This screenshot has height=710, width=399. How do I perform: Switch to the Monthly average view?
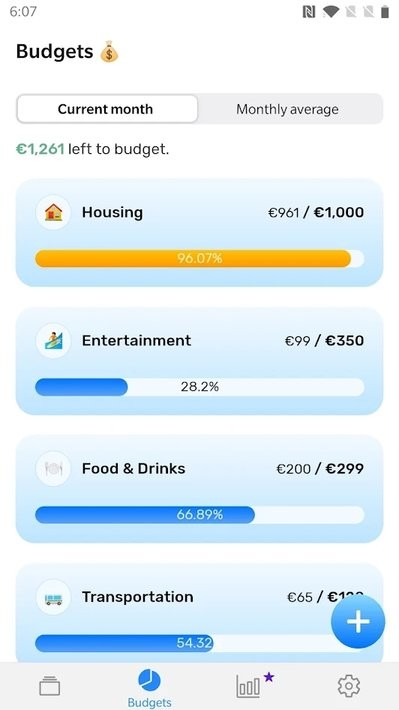click(x=288, y=109)
